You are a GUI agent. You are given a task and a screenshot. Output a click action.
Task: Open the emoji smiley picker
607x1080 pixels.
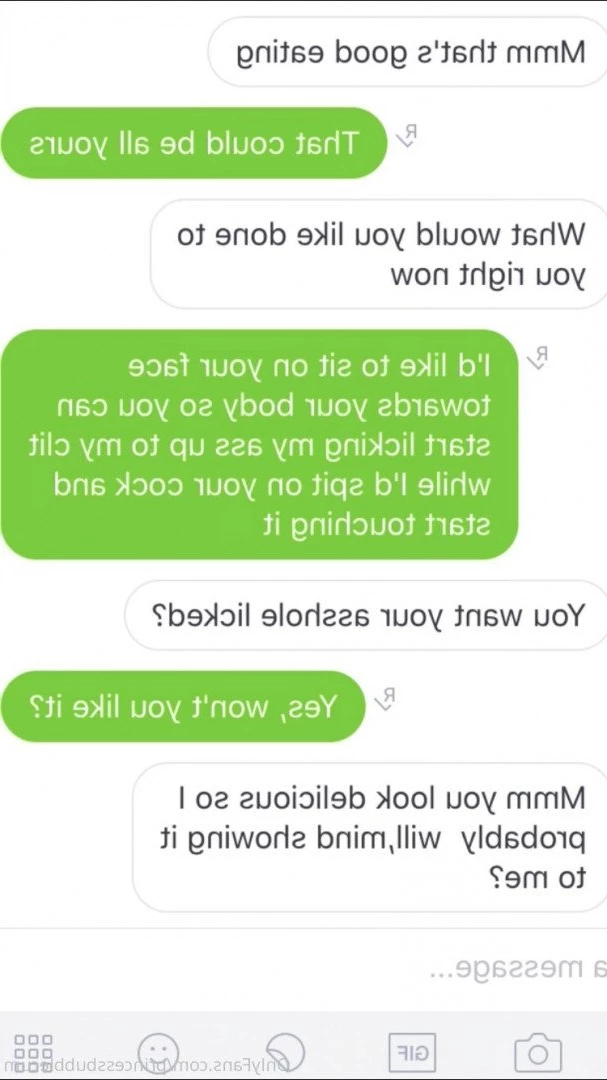pos(160,1052)
